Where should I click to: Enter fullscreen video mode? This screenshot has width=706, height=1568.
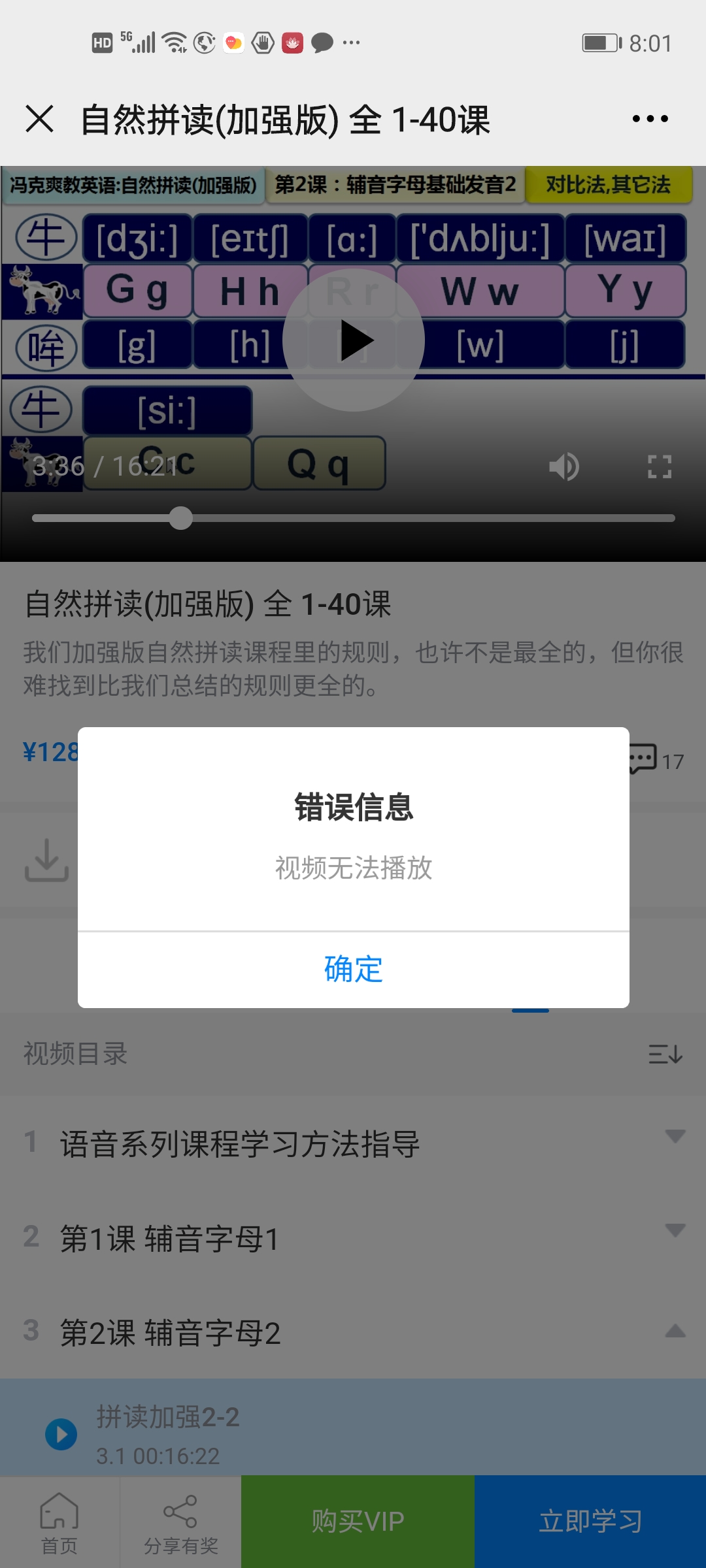coord(659,466)
